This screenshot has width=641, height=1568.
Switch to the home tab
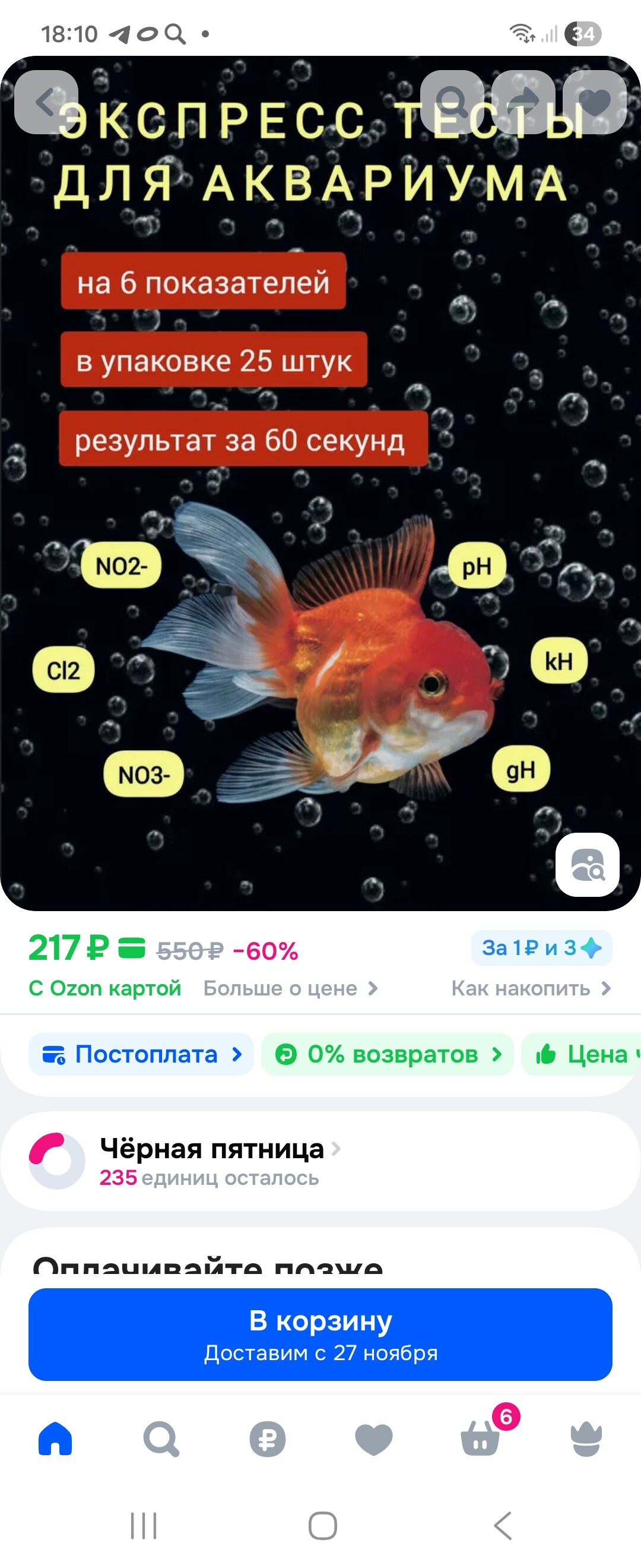(x=55, y=1439)
